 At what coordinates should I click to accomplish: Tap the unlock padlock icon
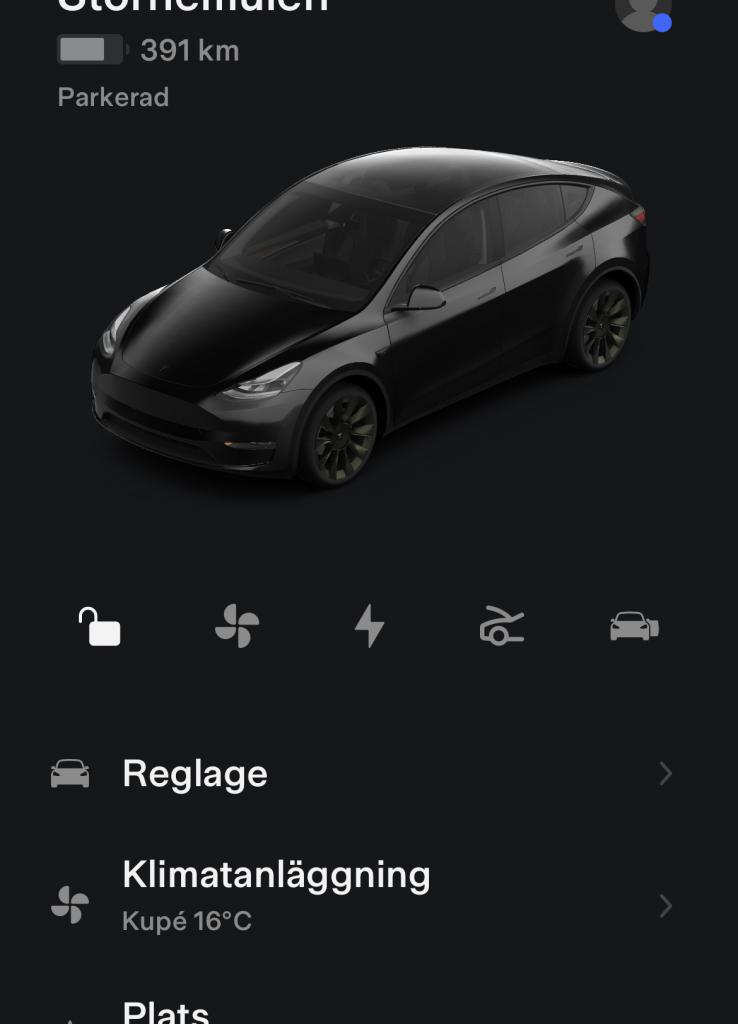[x=100, y=627]
